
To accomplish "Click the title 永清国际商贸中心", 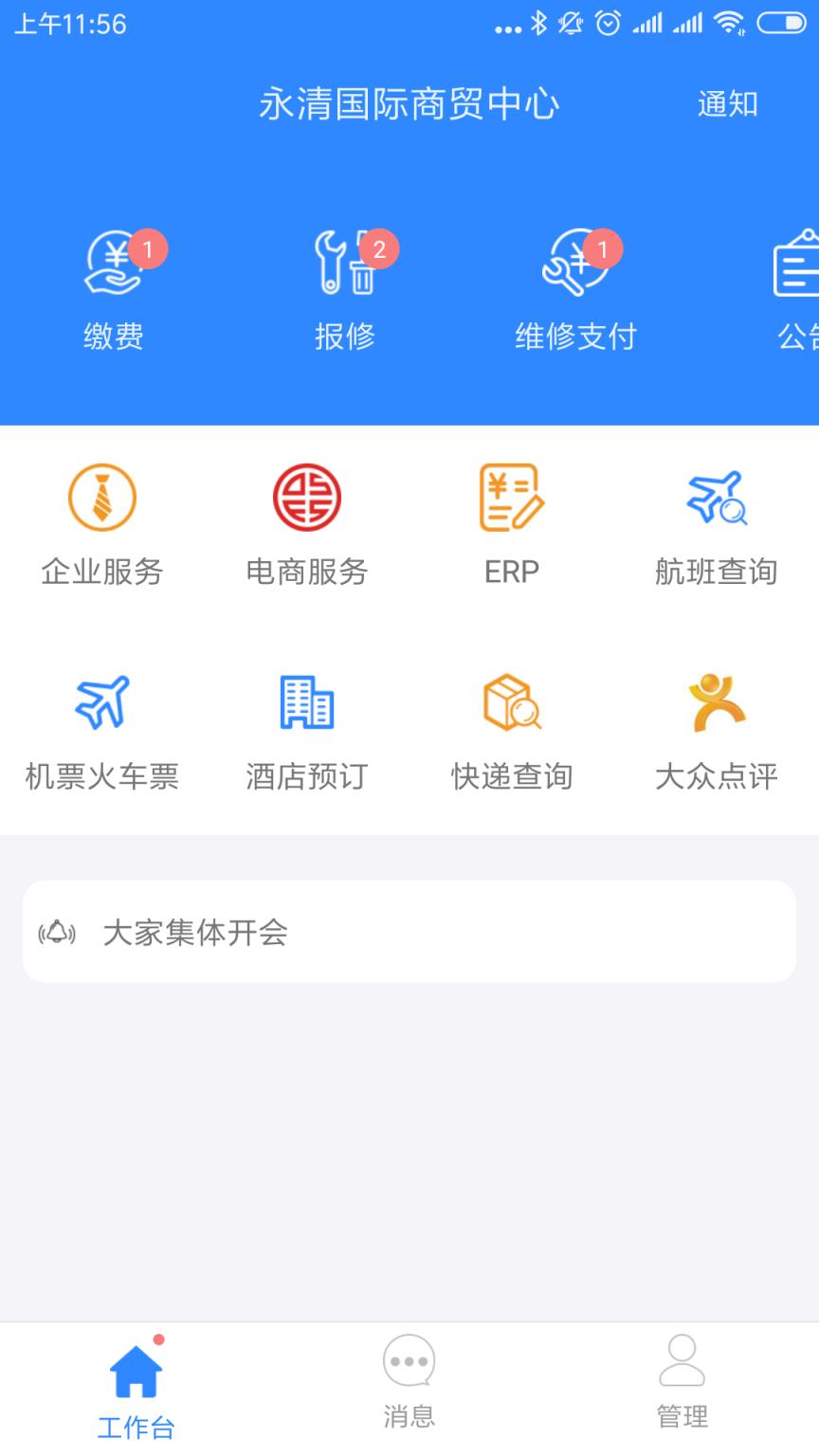I will pos(409,105).
